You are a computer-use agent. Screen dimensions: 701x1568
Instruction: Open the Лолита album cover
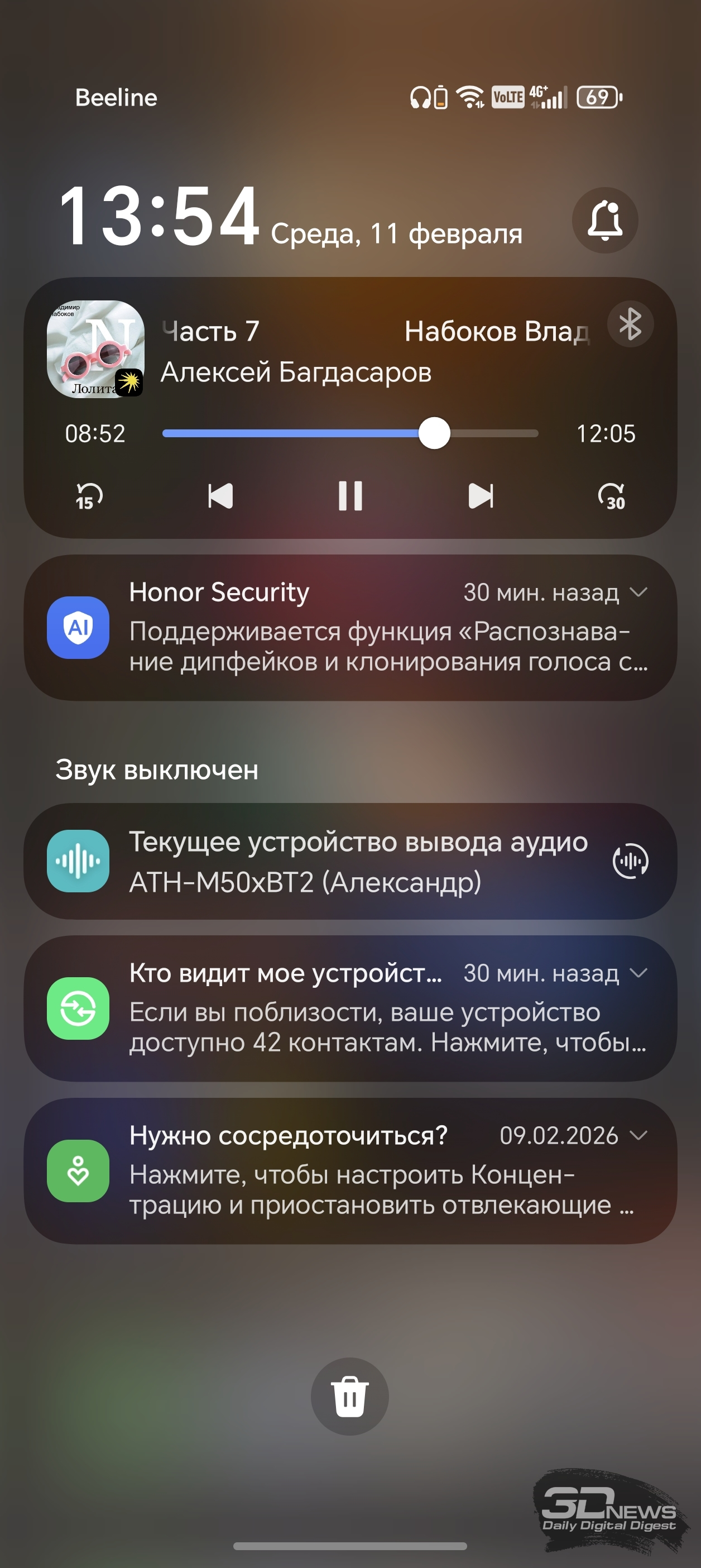(x=95, y=349)
